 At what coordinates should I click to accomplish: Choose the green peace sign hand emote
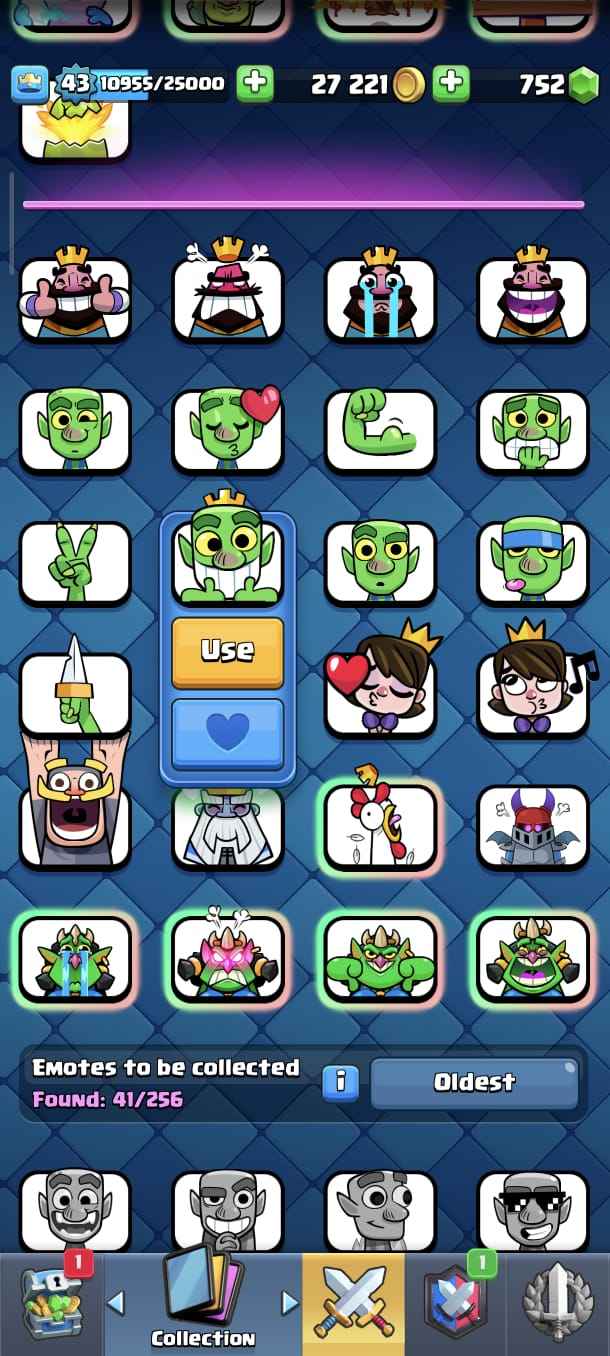coord(75,562)
